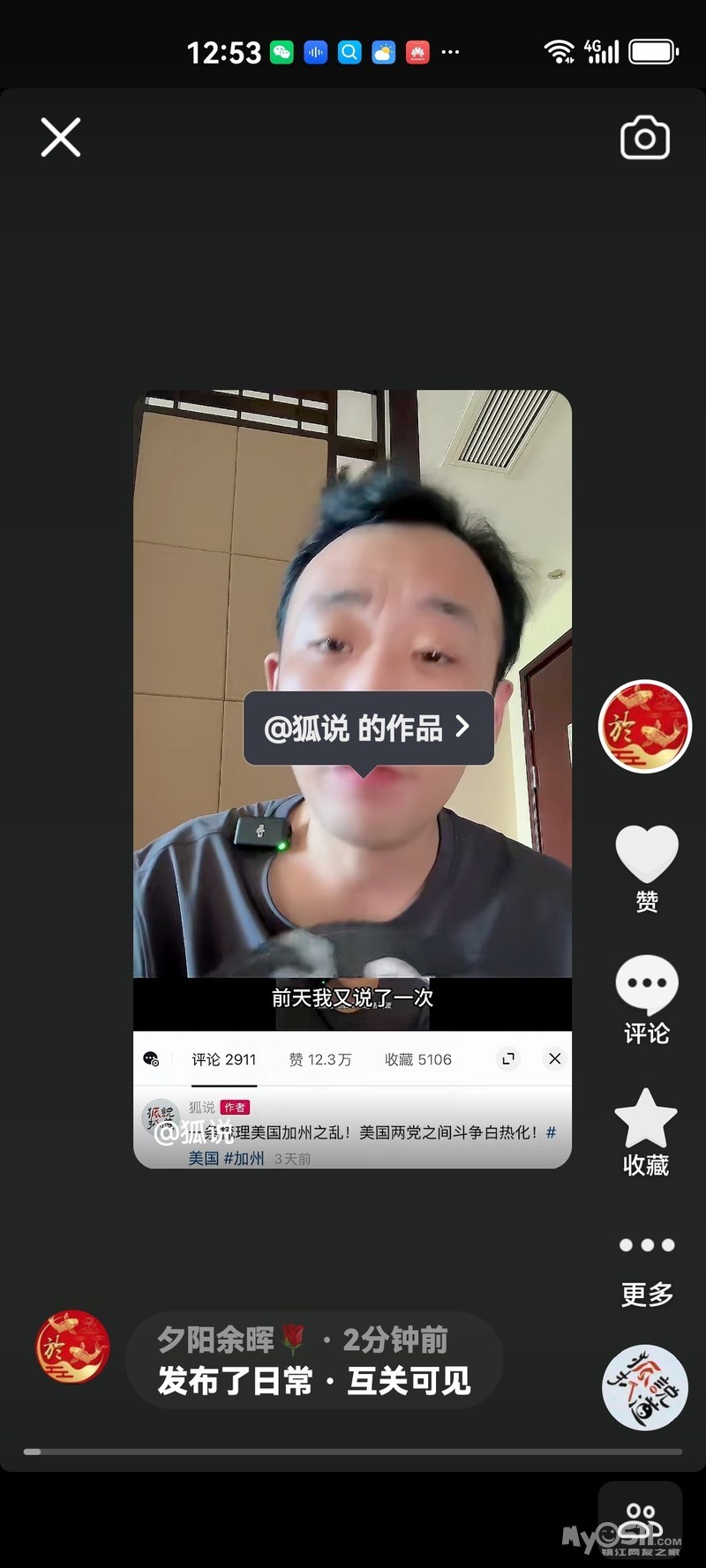Image resolution: width=706 pixels, height=1568 pixels.
Task: Close the current post view
Action: coord(61,138)
